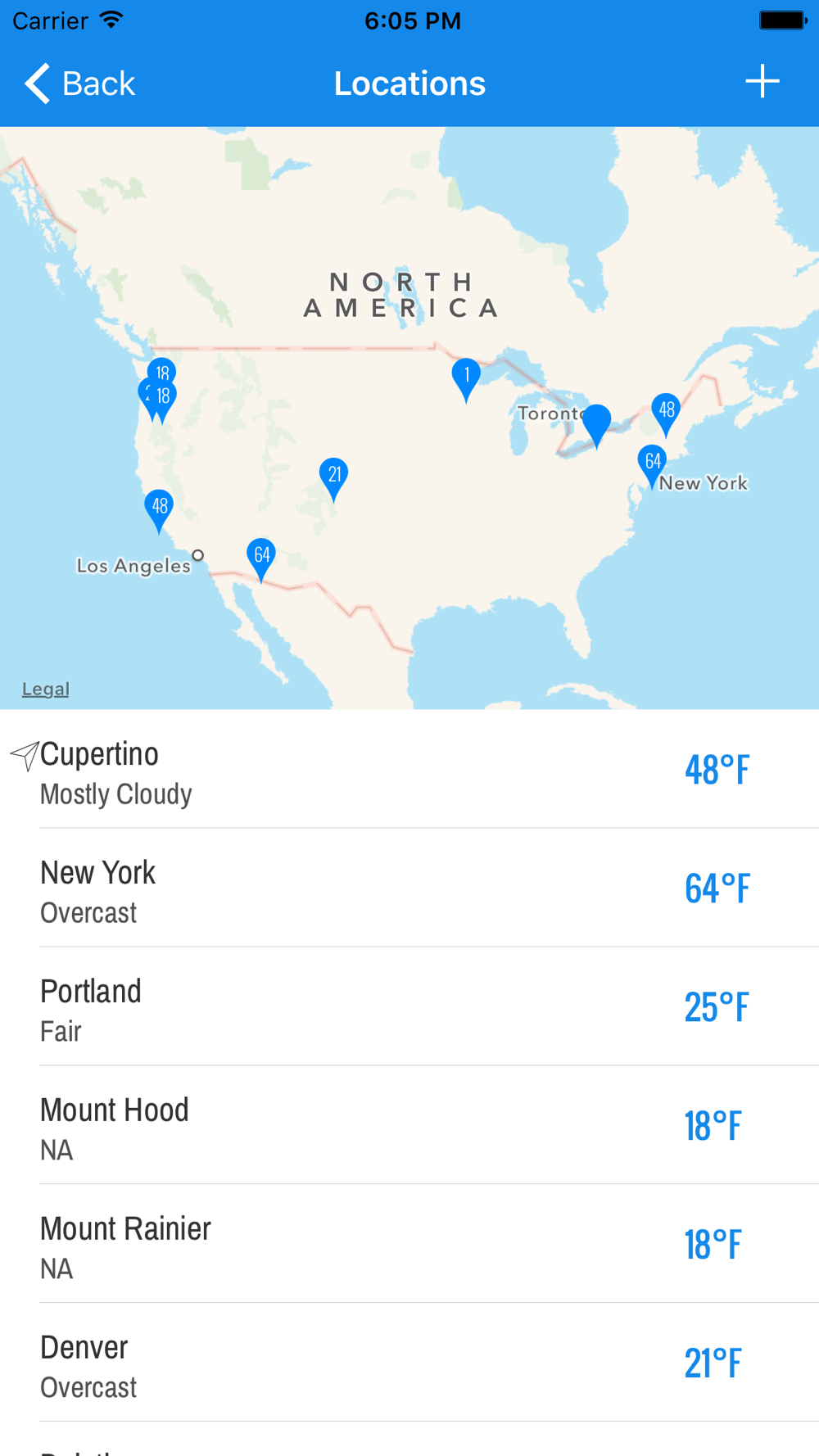The image size is (819, 1456).
Task: Tap the blank pin near Toronto
Action: coord(596,425)
